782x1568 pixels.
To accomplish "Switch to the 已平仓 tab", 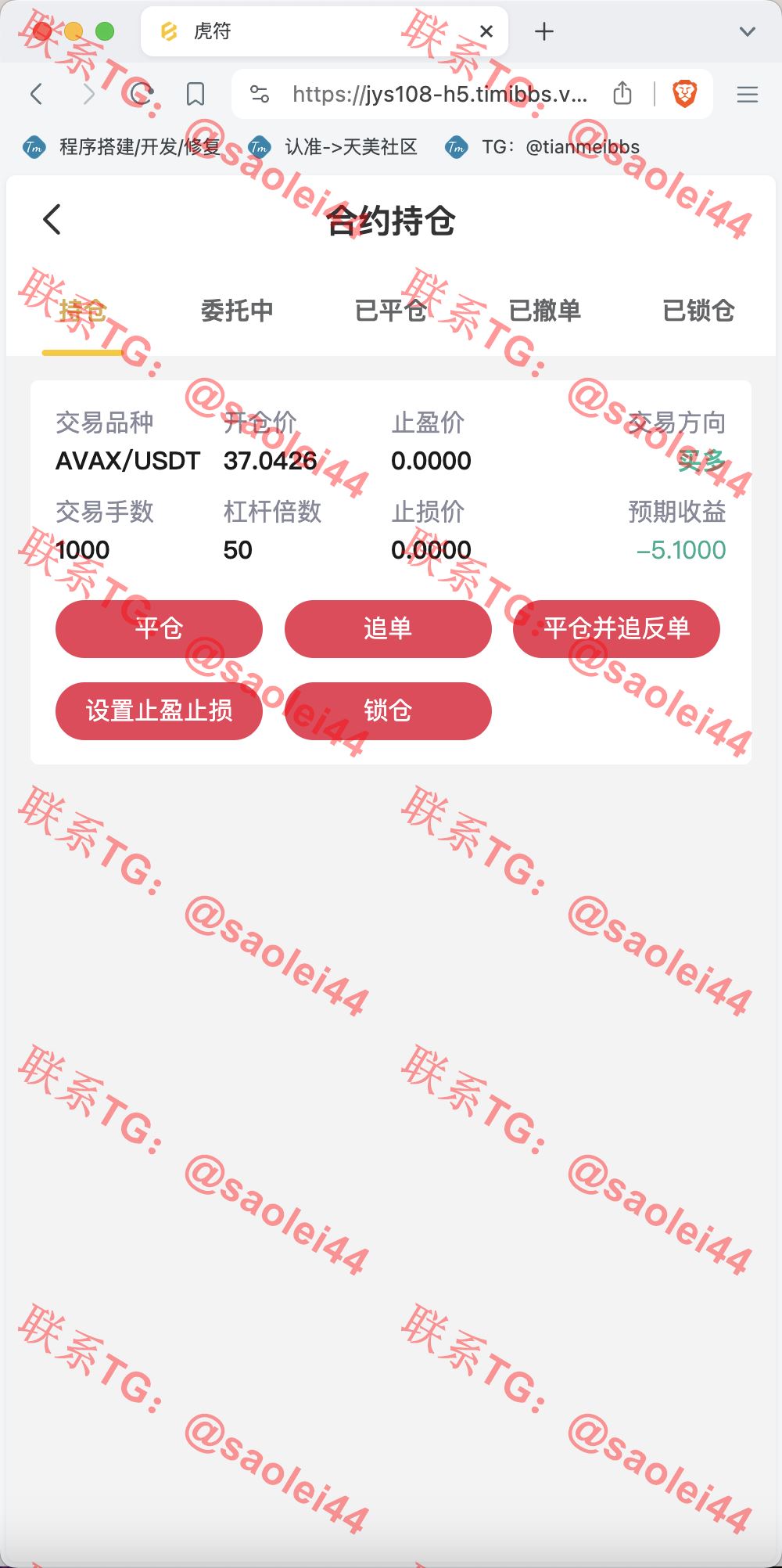I will (x=391, y=311).
